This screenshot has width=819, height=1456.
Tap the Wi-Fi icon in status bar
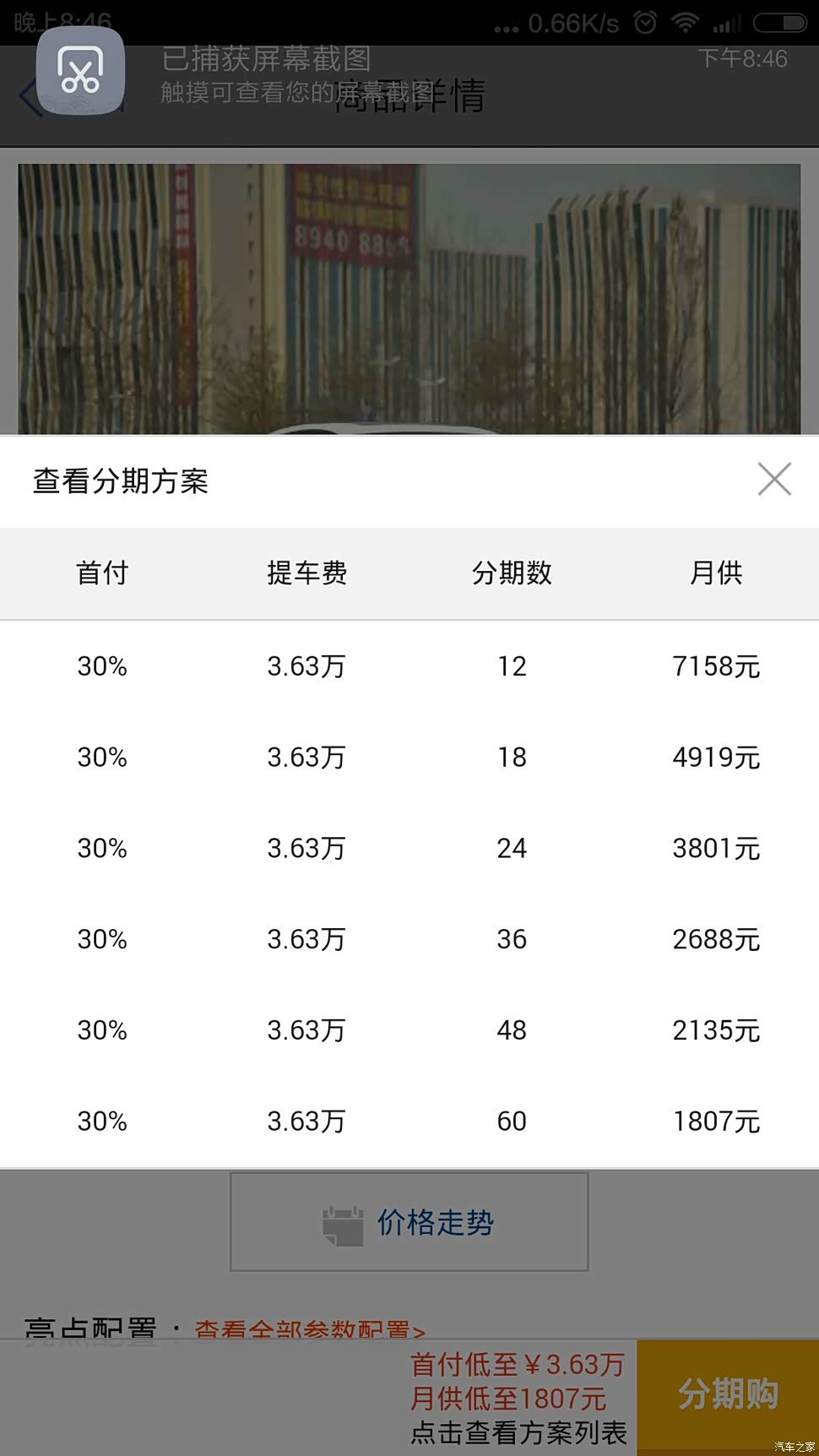(x=686, y=24)
